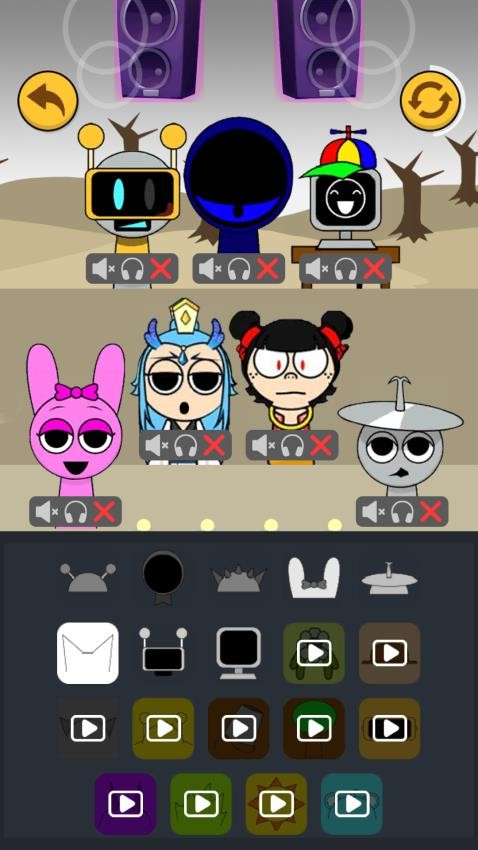Remove the gray cymbal-head character

tap(431, 511)
